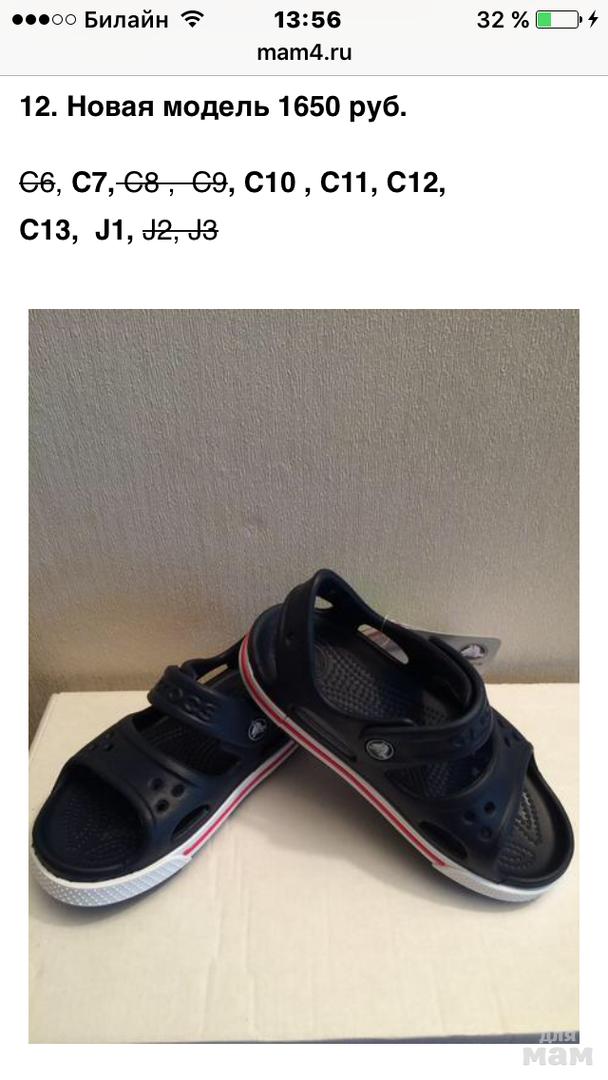Tap the mam4.ru address bar
This screenshot has width=608, height=1080.
click(x=304, y=53)
